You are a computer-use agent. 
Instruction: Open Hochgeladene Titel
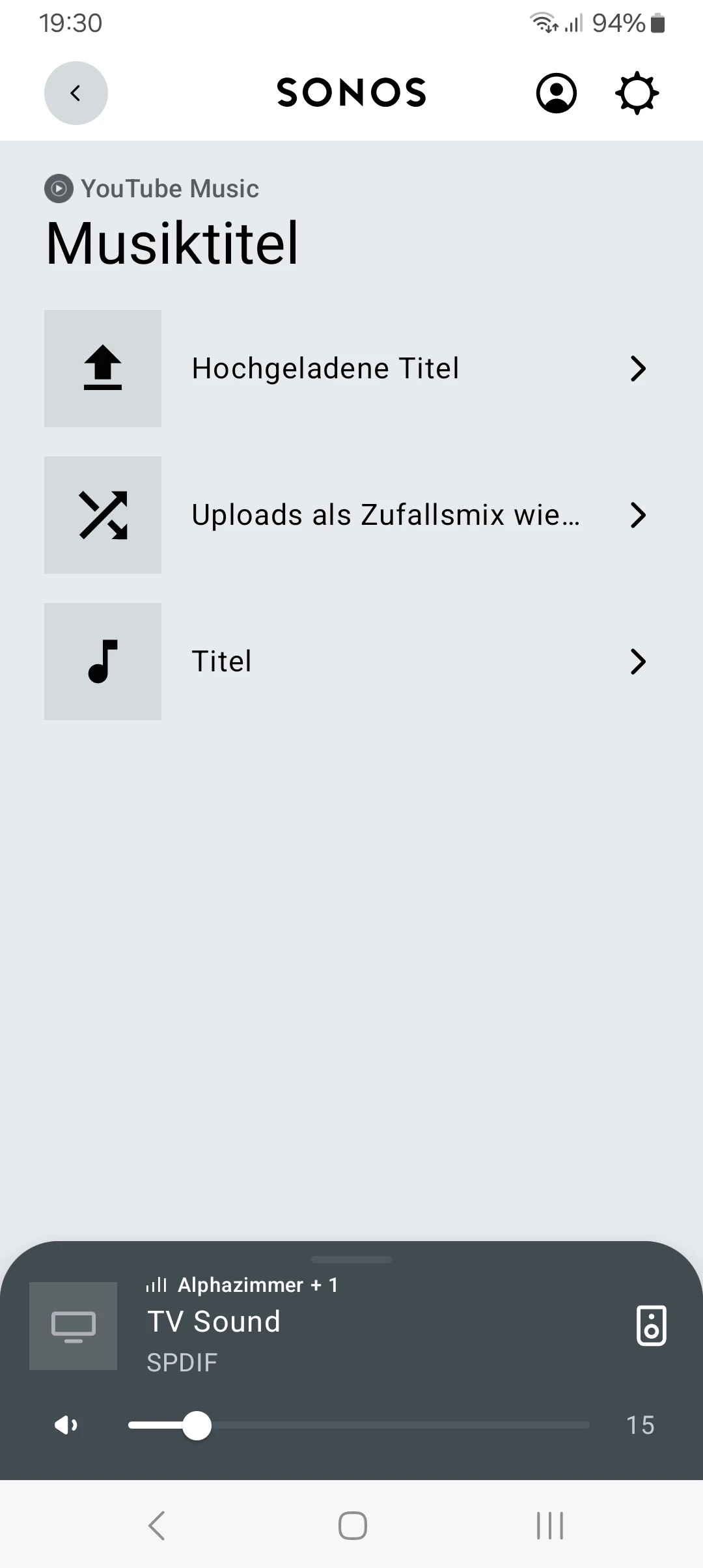351,369
